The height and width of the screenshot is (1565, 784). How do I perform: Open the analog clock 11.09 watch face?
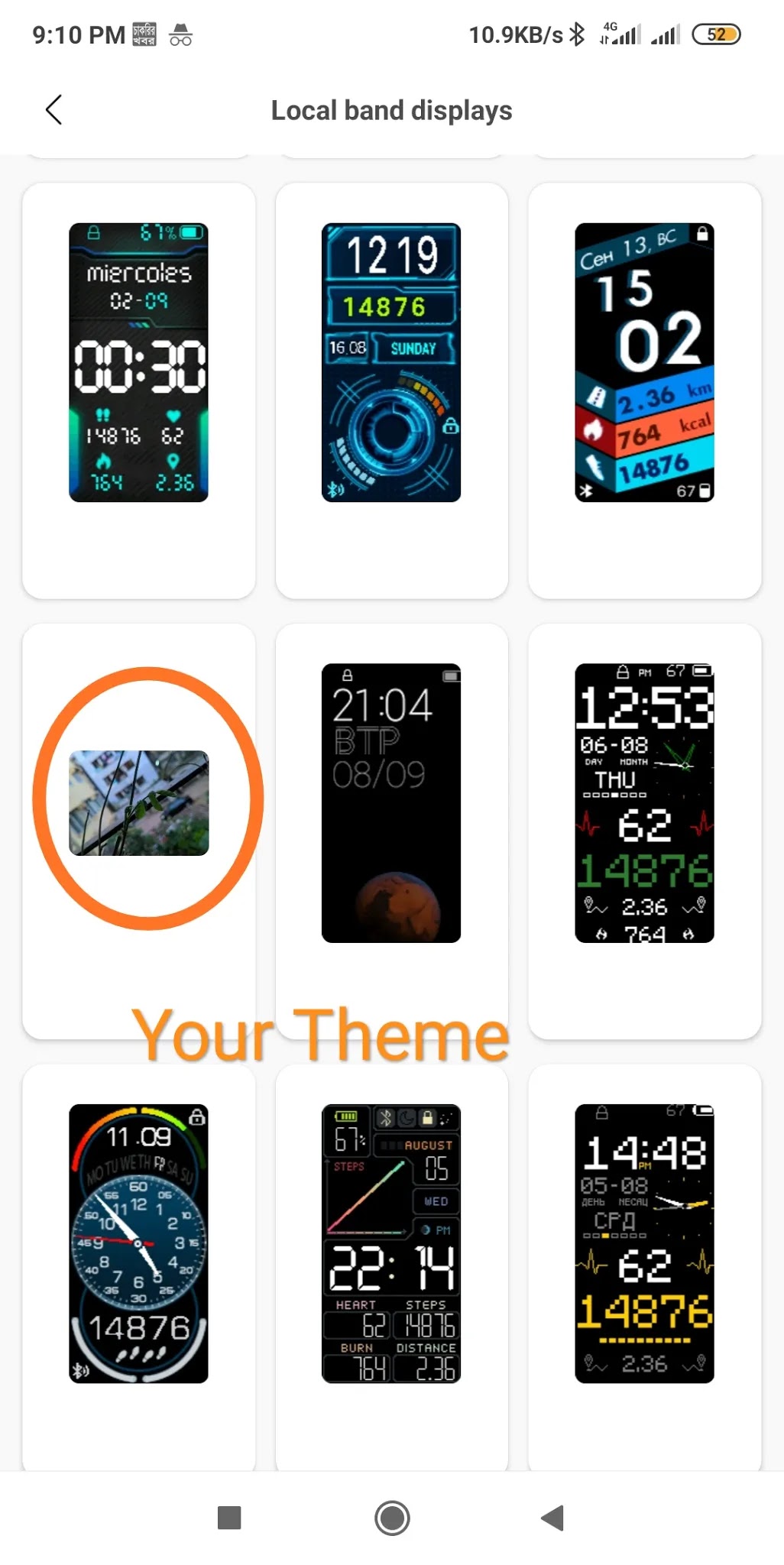(x=138, y=1243)
